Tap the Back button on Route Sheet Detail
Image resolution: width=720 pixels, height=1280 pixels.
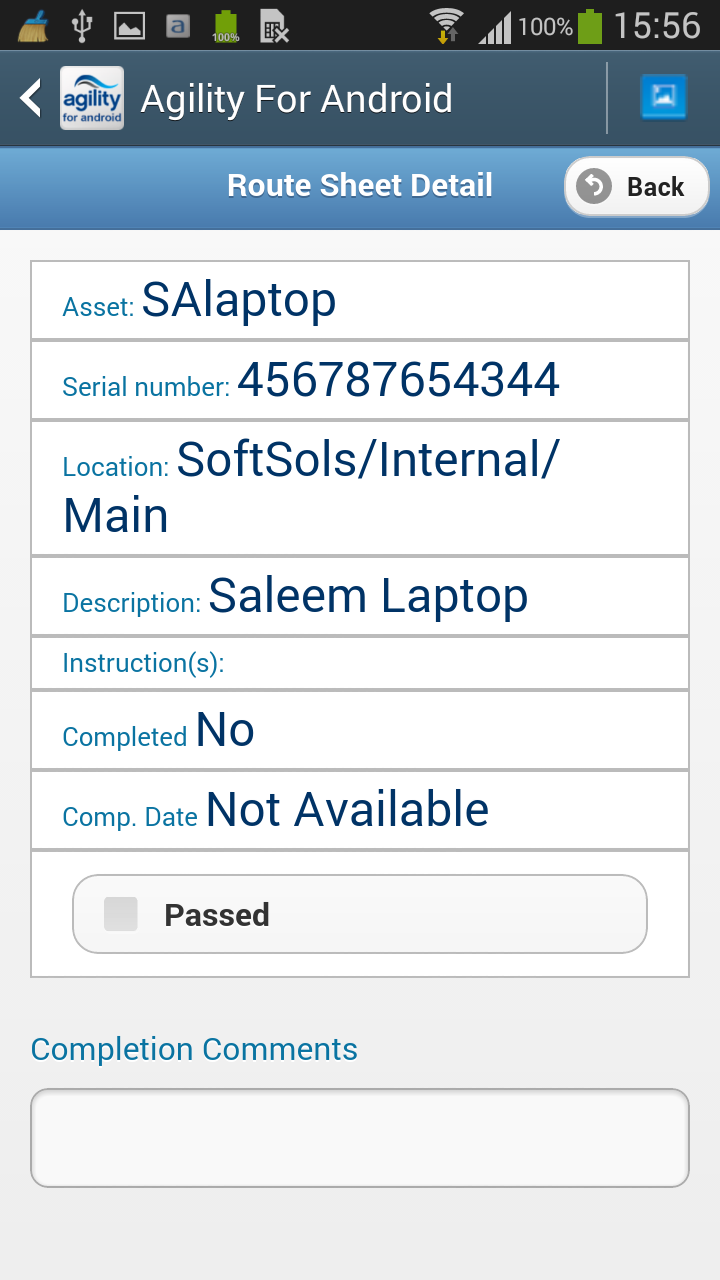click(x=636, y=187)
